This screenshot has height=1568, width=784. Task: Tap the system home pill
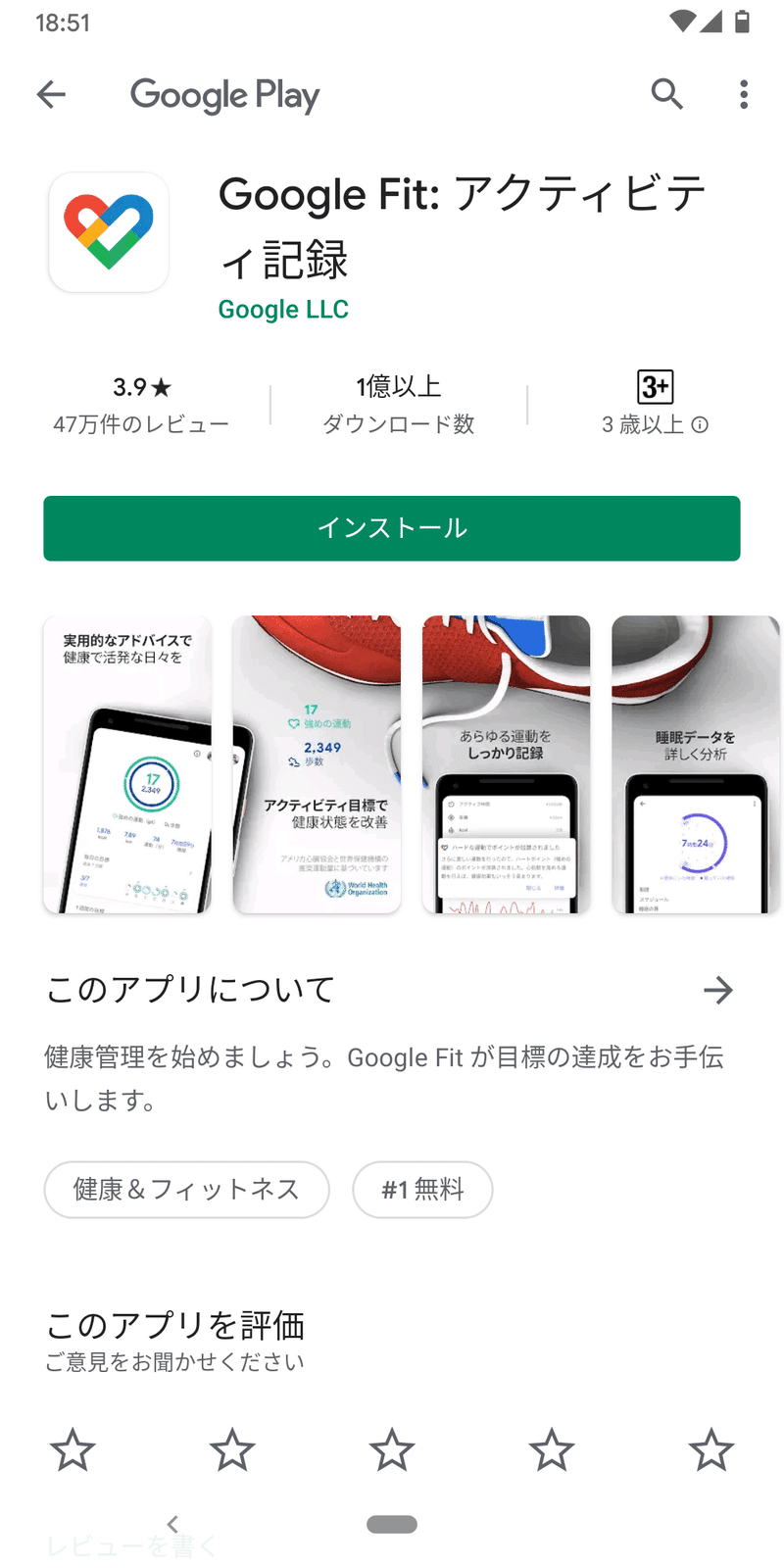point(392,1524)
